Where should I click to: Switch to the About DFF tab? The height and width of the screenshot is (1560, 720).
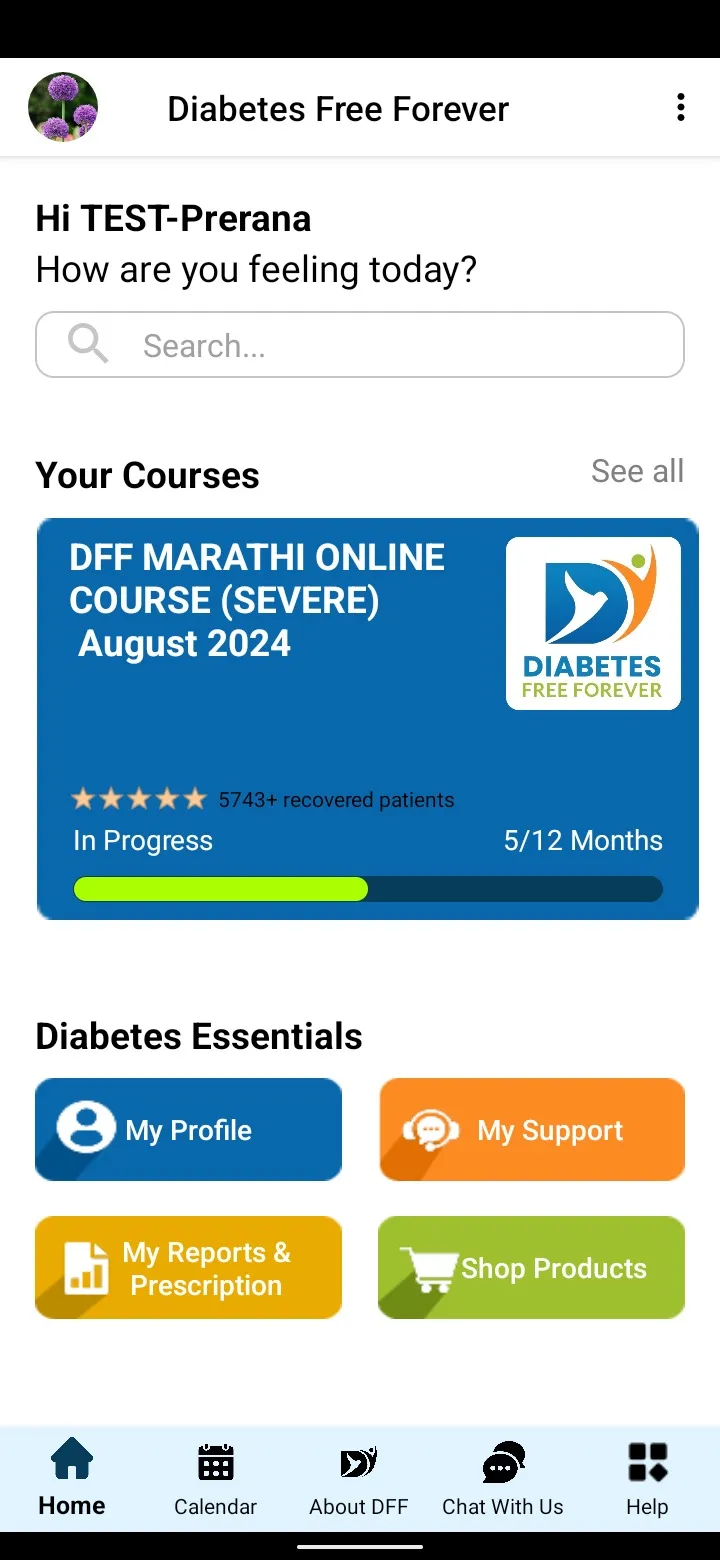(359, 1480)
